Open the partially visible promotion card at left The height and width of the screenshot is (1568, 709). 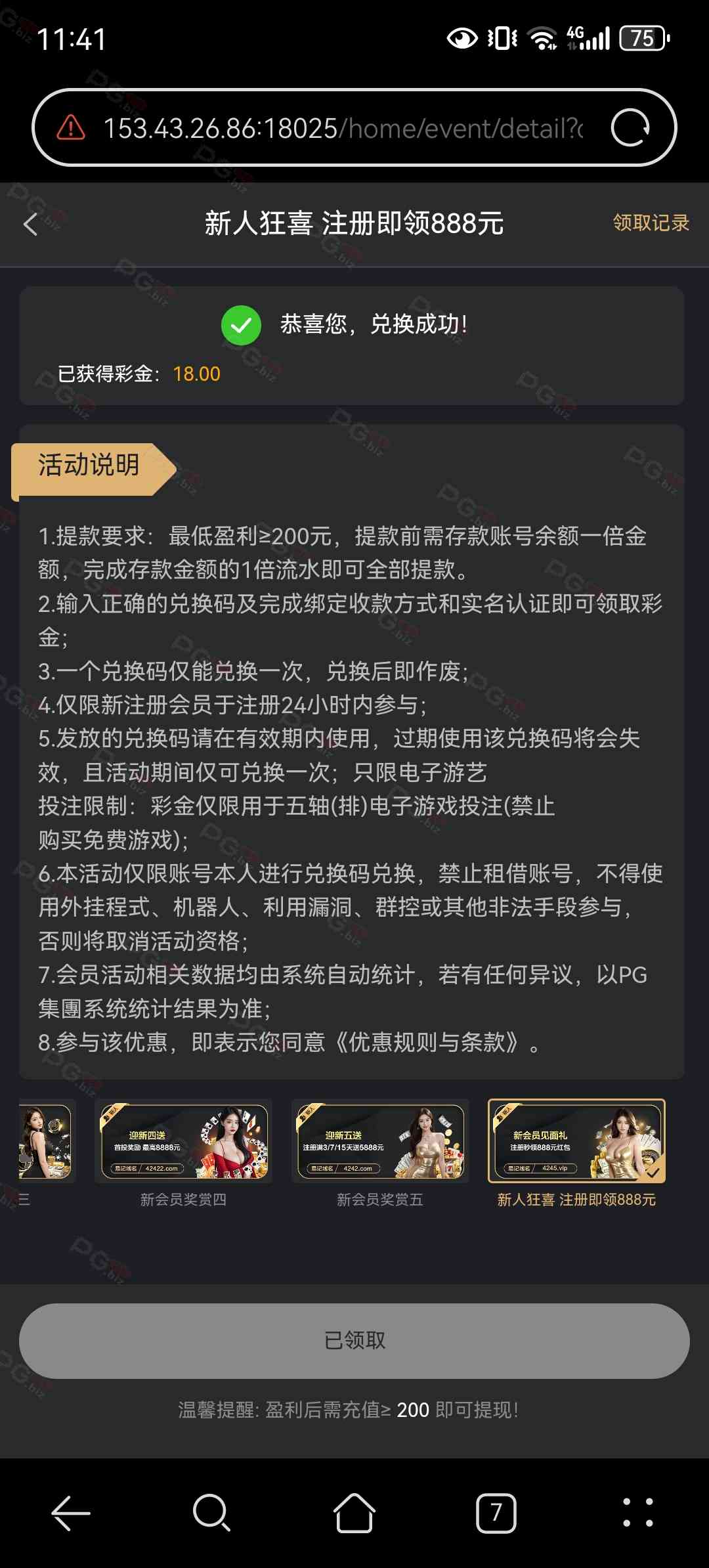pyautogui.click(x=45, y=1143)
